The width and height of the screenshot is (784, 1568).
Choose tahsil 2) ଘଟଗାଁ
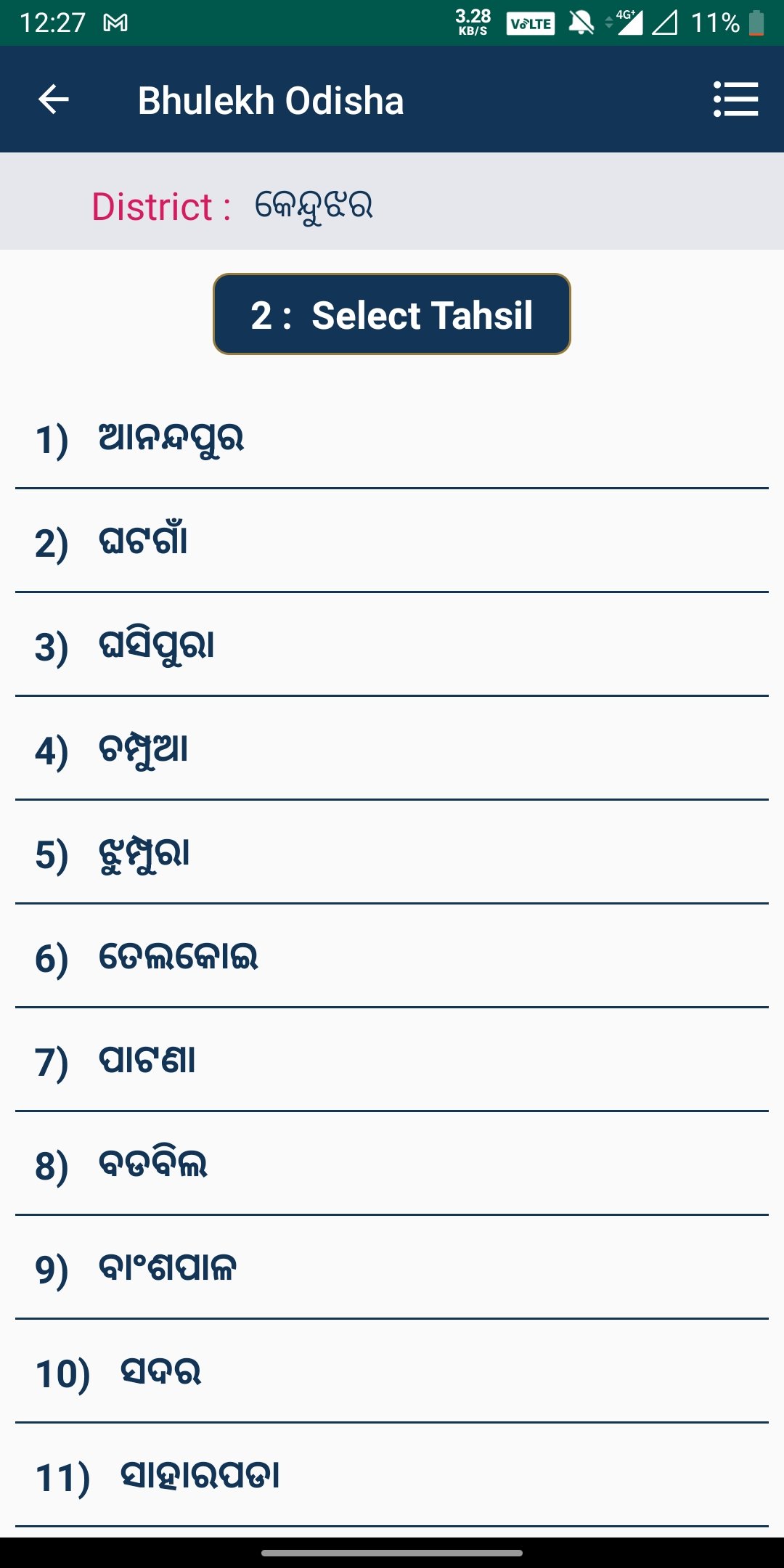point(392,542)
